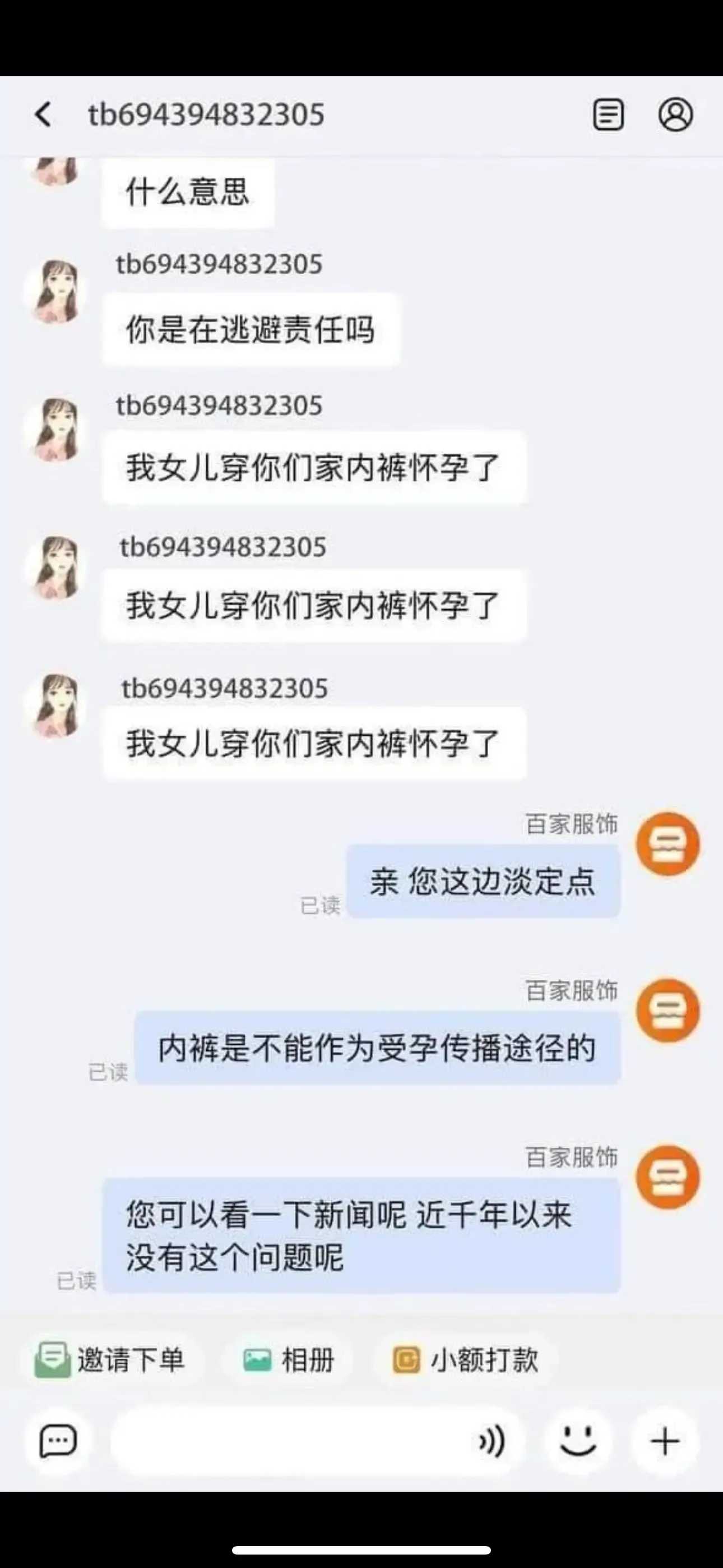Open 相册 photo album shortcut
The height and width of the screenshot is (1568, 723).
pyautogui.click(x=290, y=1360)
